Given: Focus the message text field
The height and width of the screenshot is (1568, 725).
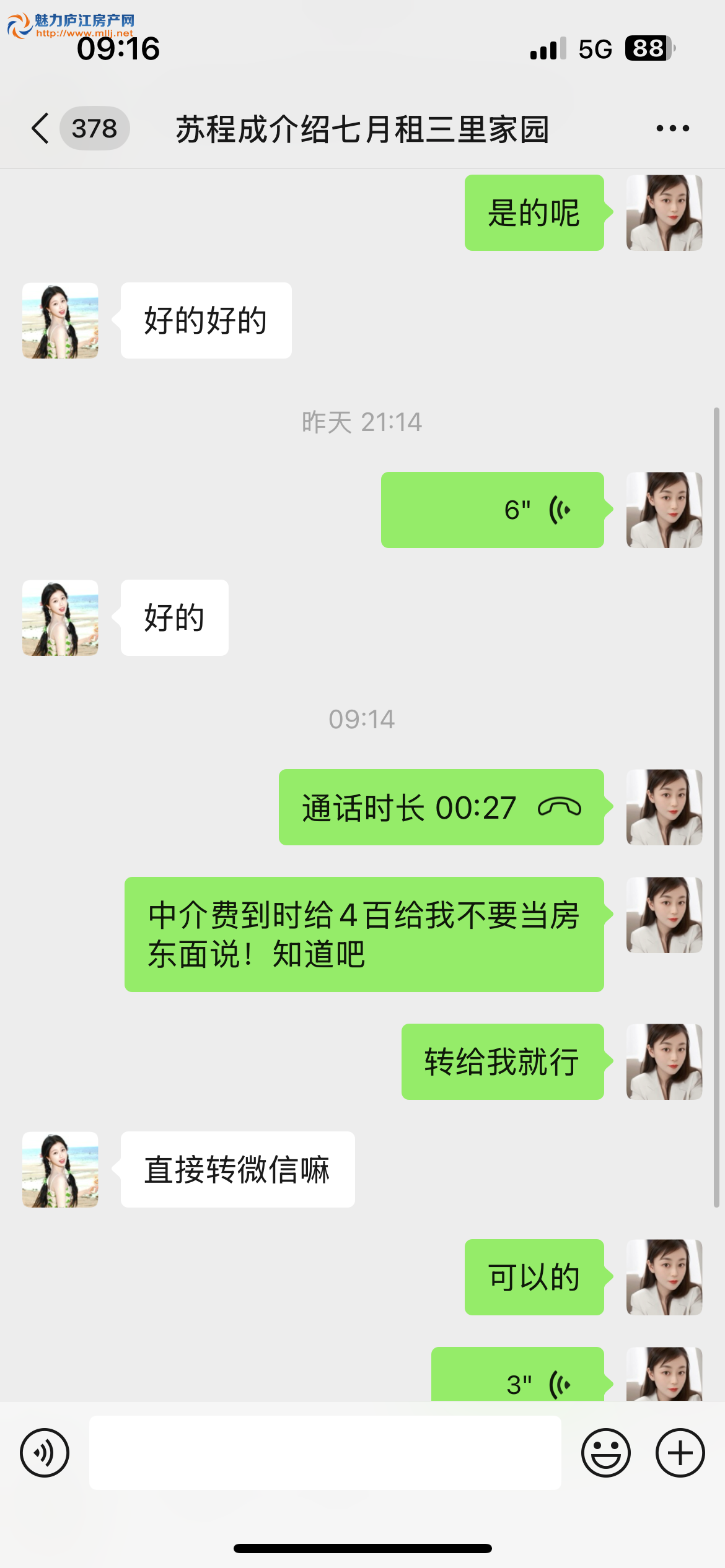Looking at the screenshot, I should tap(325, 1452).
